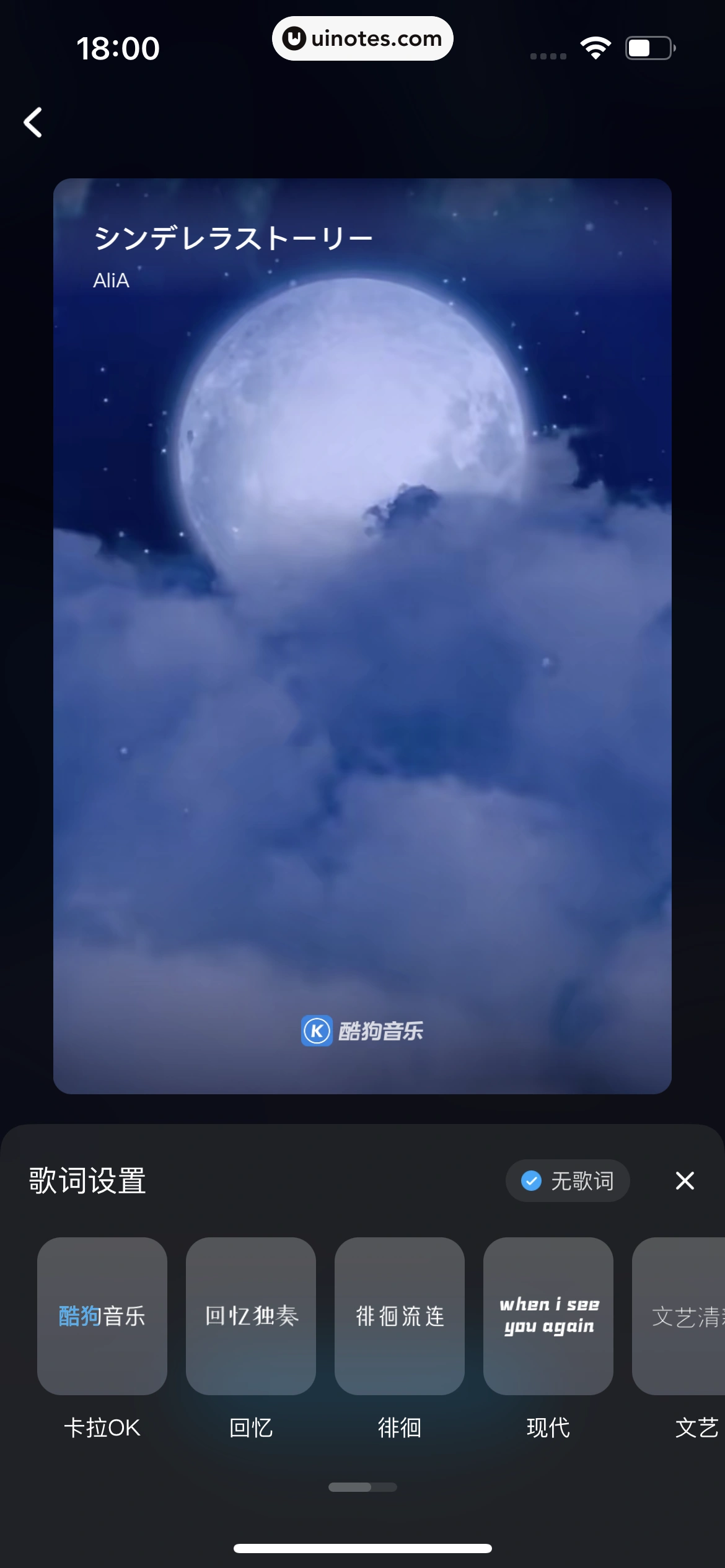The width and height of the screenshot is (725, 1568).
Task: Close the 歌词设置 lyrics settings panel
Action: [685, 1181]
